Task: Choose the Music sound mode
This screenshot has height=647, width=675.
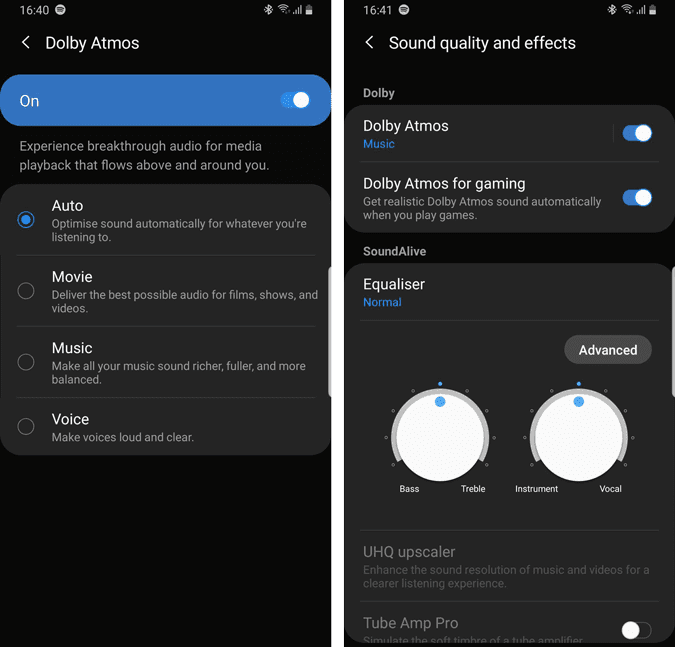Action: click(x=166, y=362)
